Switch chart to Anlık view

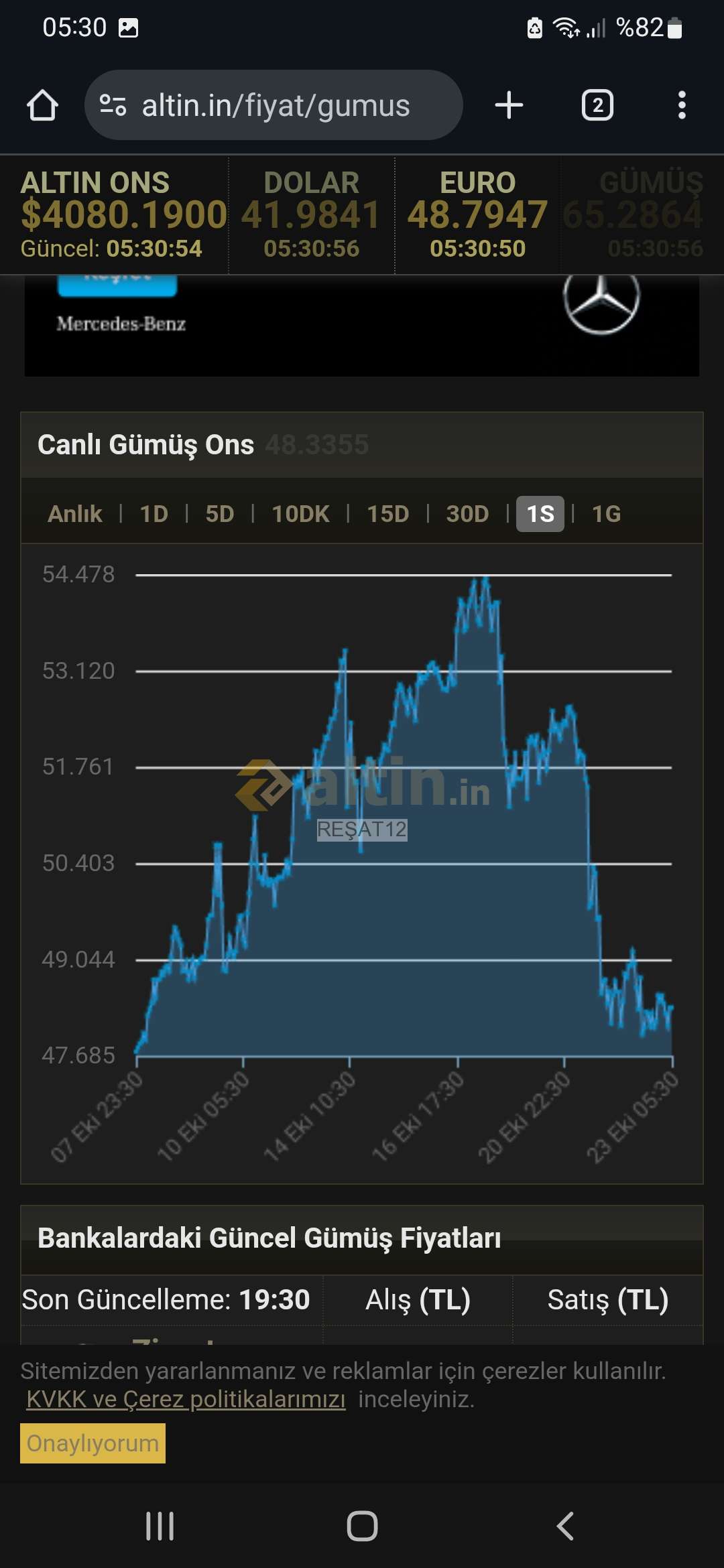coord(75,514)
